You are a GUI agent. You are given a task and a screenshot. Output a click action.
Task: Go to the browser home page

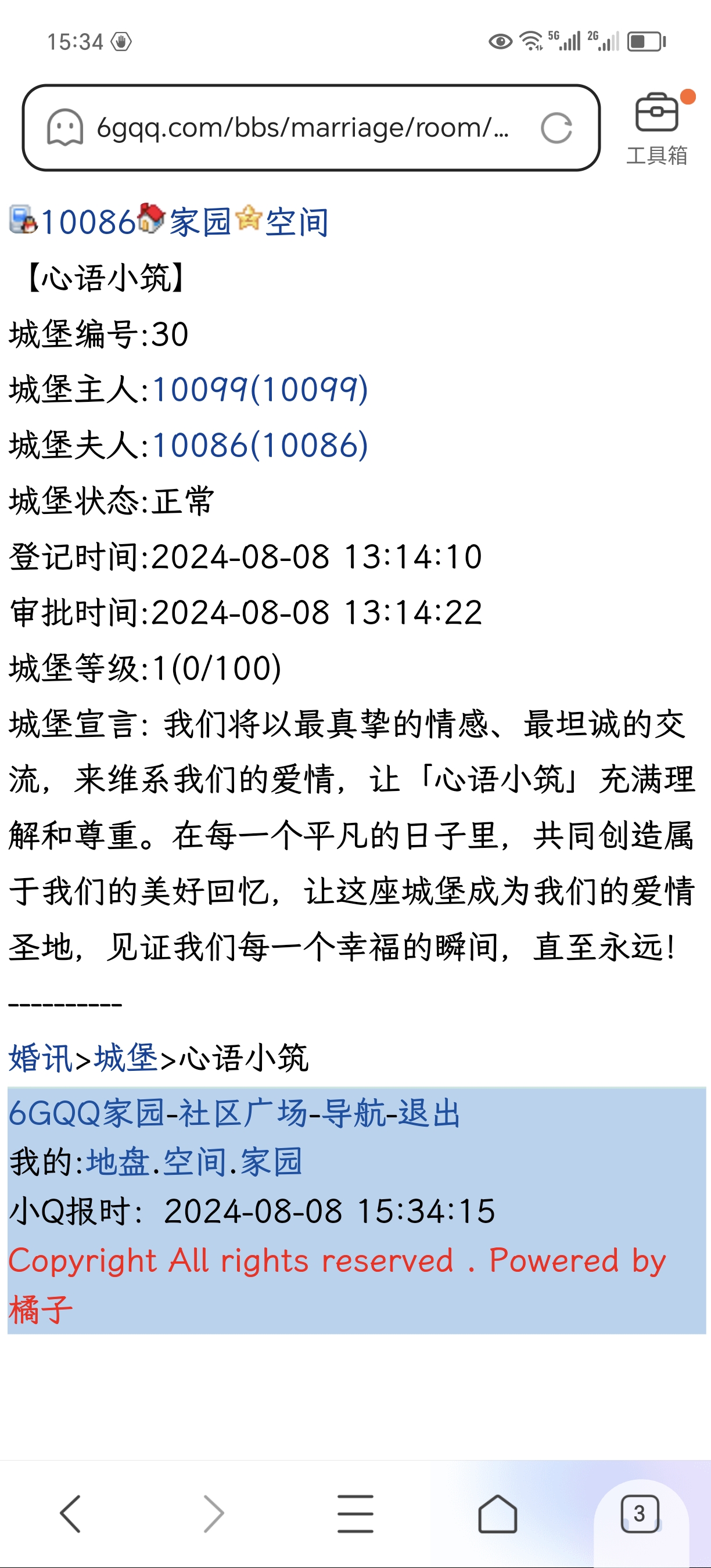498,1514
